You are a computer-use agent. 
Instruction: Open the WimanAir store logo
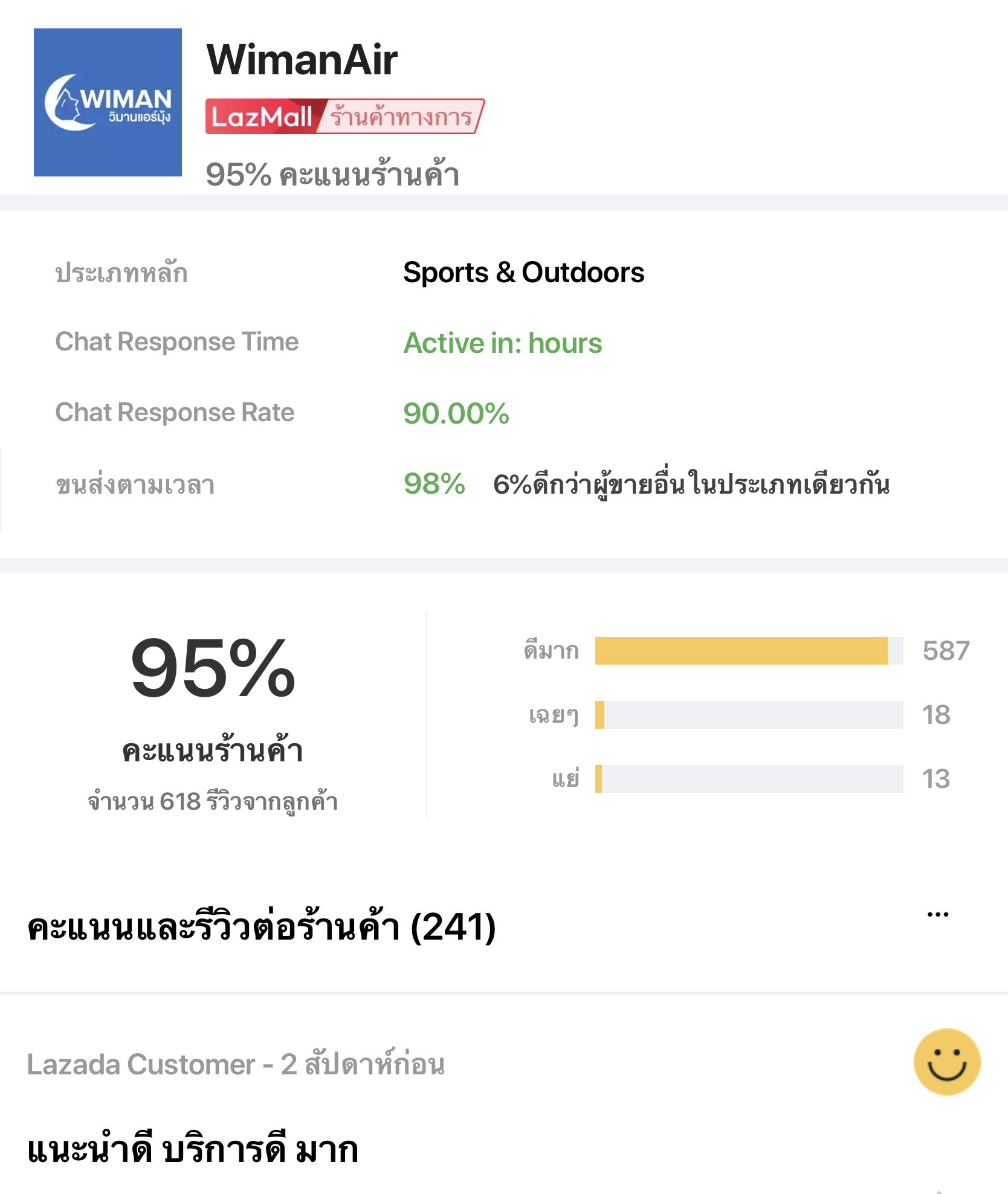108,103
